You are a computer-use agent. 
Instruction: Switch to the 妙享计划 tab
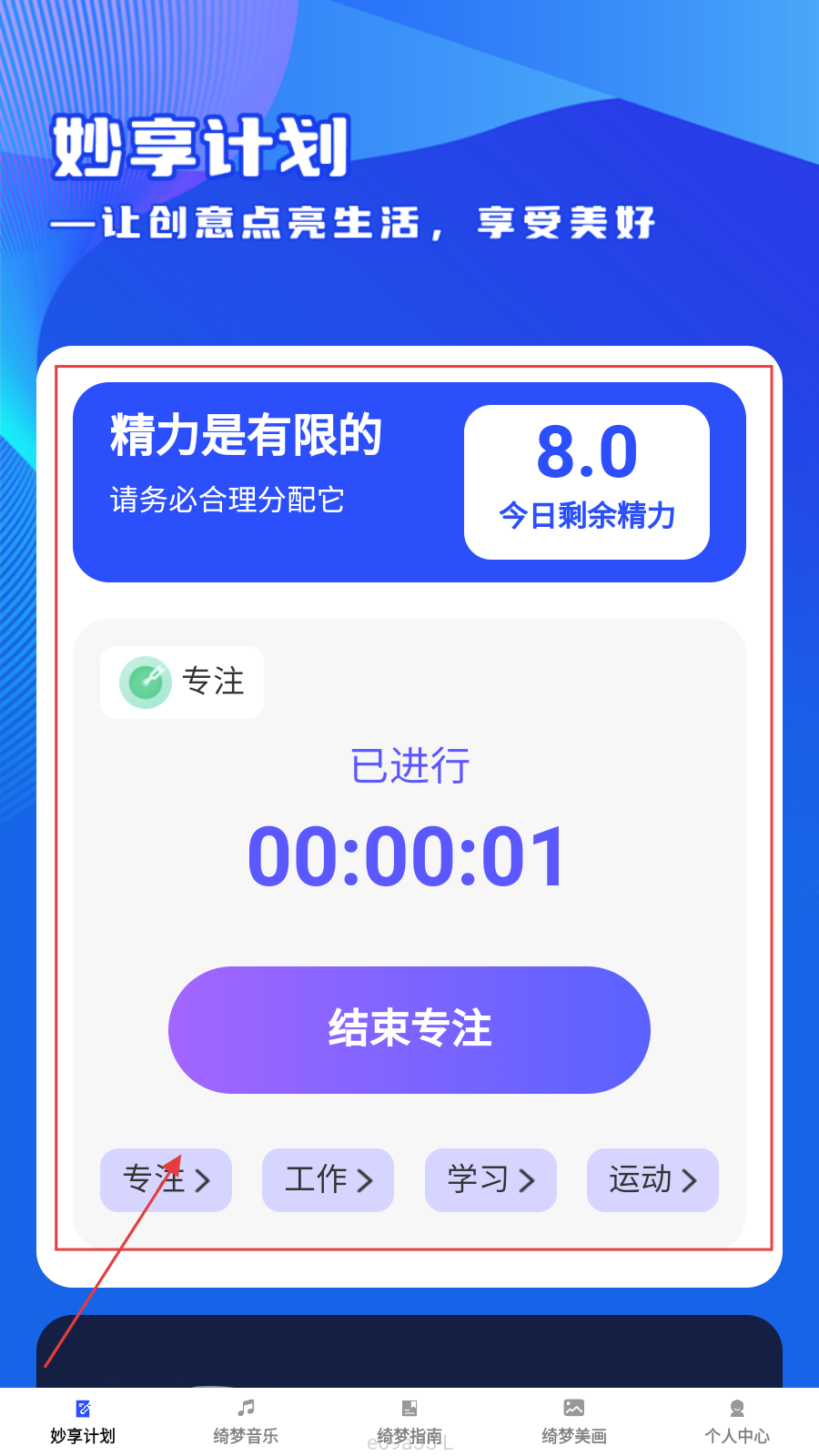pyautogui.click(x=83, y=1421)
